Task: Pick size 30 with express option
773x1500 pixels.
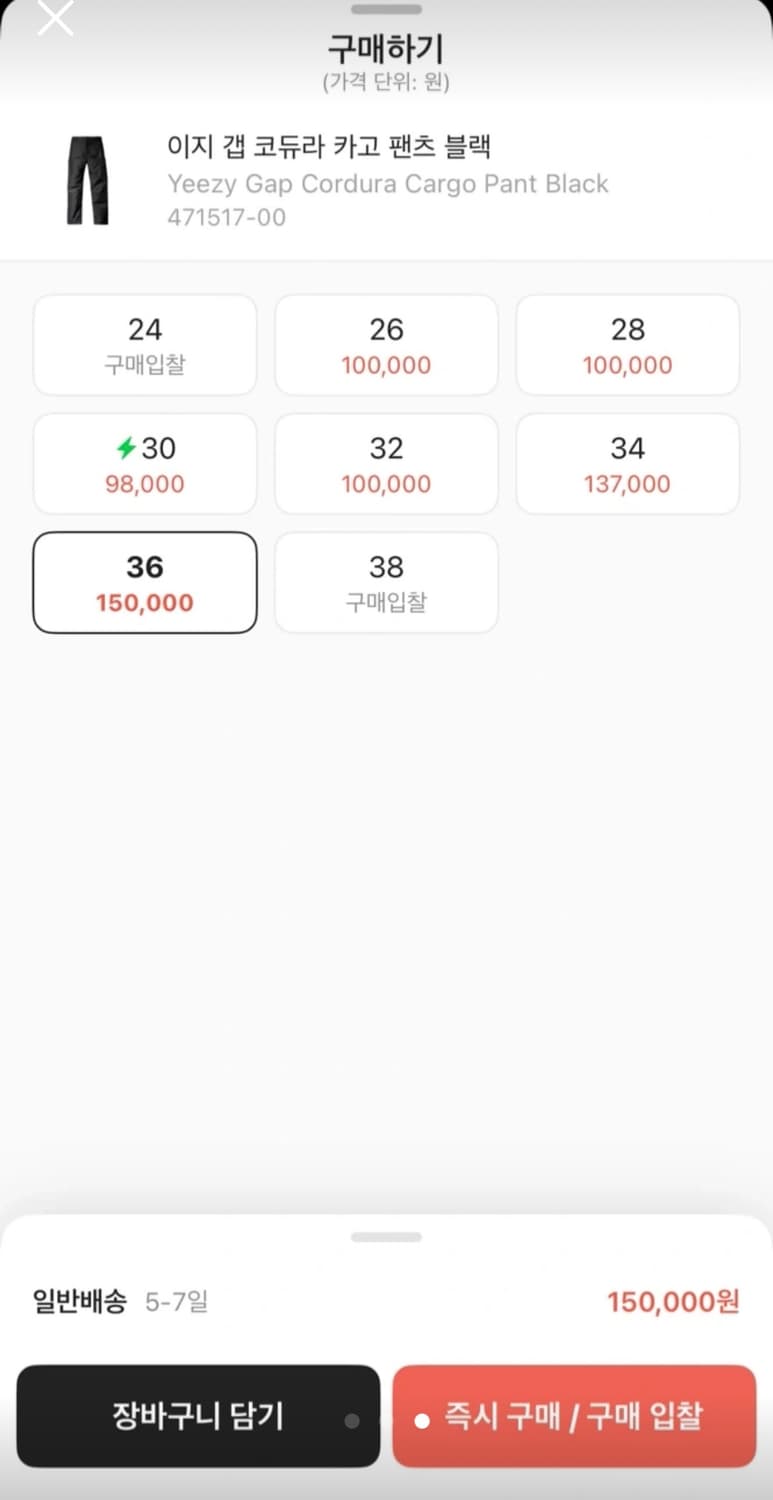Action: pyautogui.click(x=145, y=463)
